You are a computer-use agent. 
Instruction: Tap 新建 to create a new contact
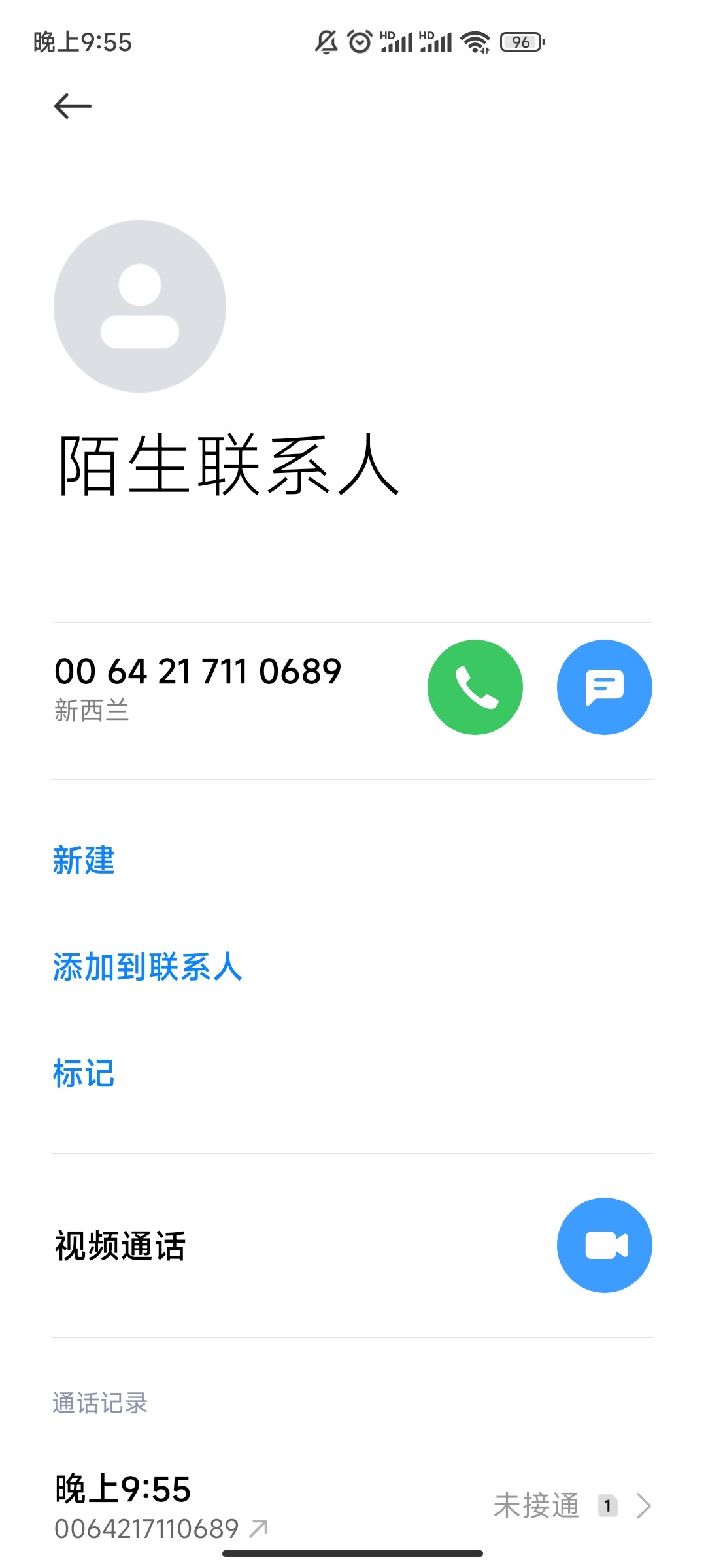pyautogui.click(x=84, y=860)
